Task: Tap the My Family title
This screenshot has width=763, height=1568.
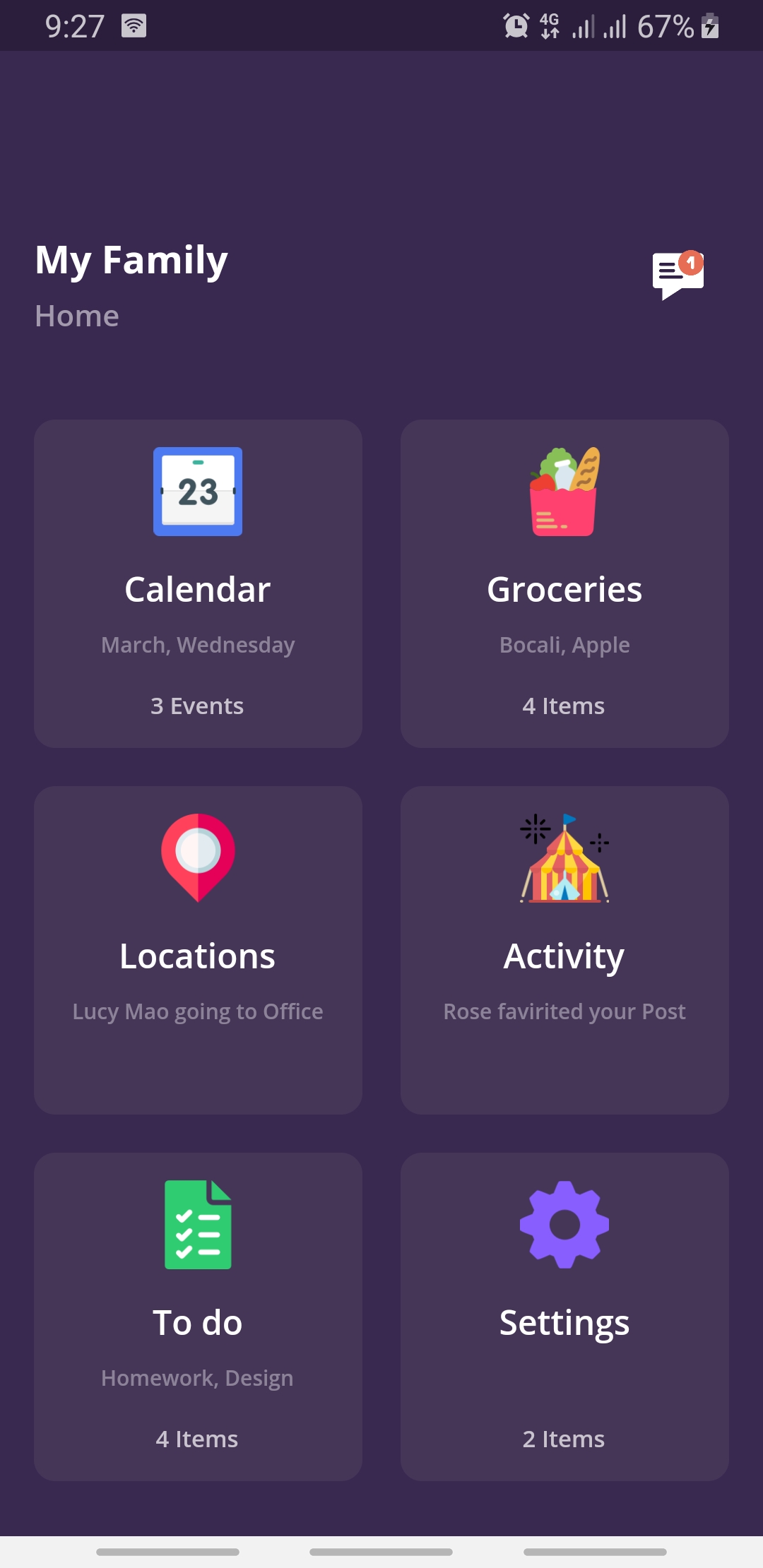Action: [131, 260]
